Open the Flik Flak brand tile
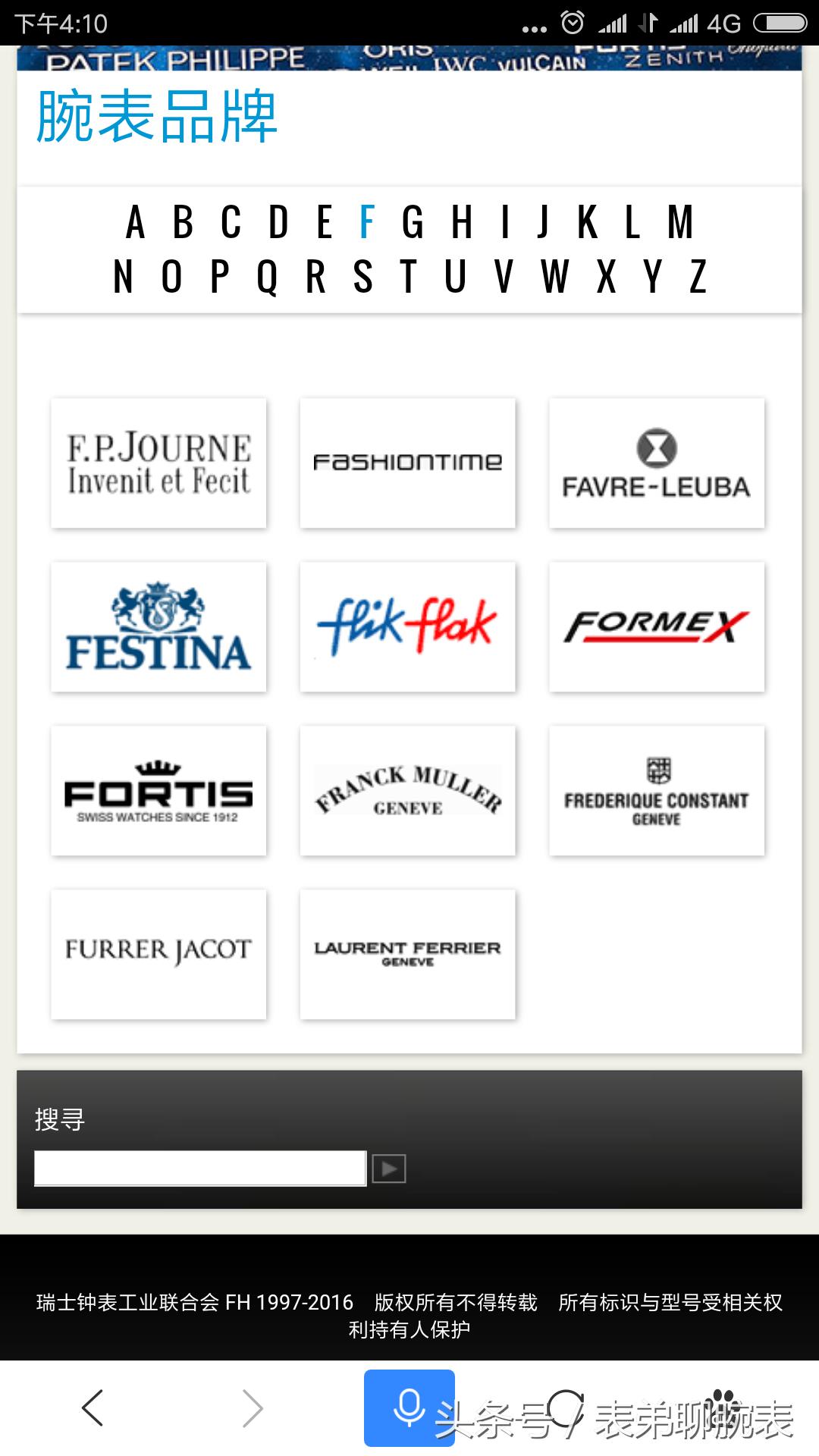The image size is (819, 1456). (407, 626)
